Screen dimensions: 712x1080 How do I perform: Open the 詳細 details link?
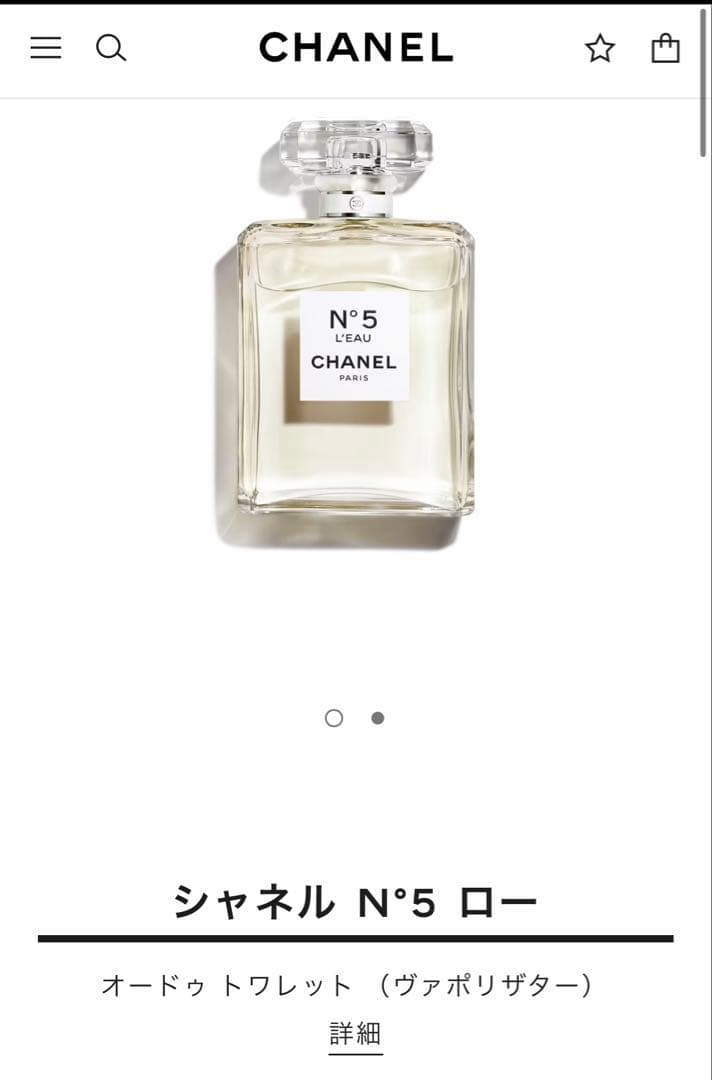(355, 1033)
